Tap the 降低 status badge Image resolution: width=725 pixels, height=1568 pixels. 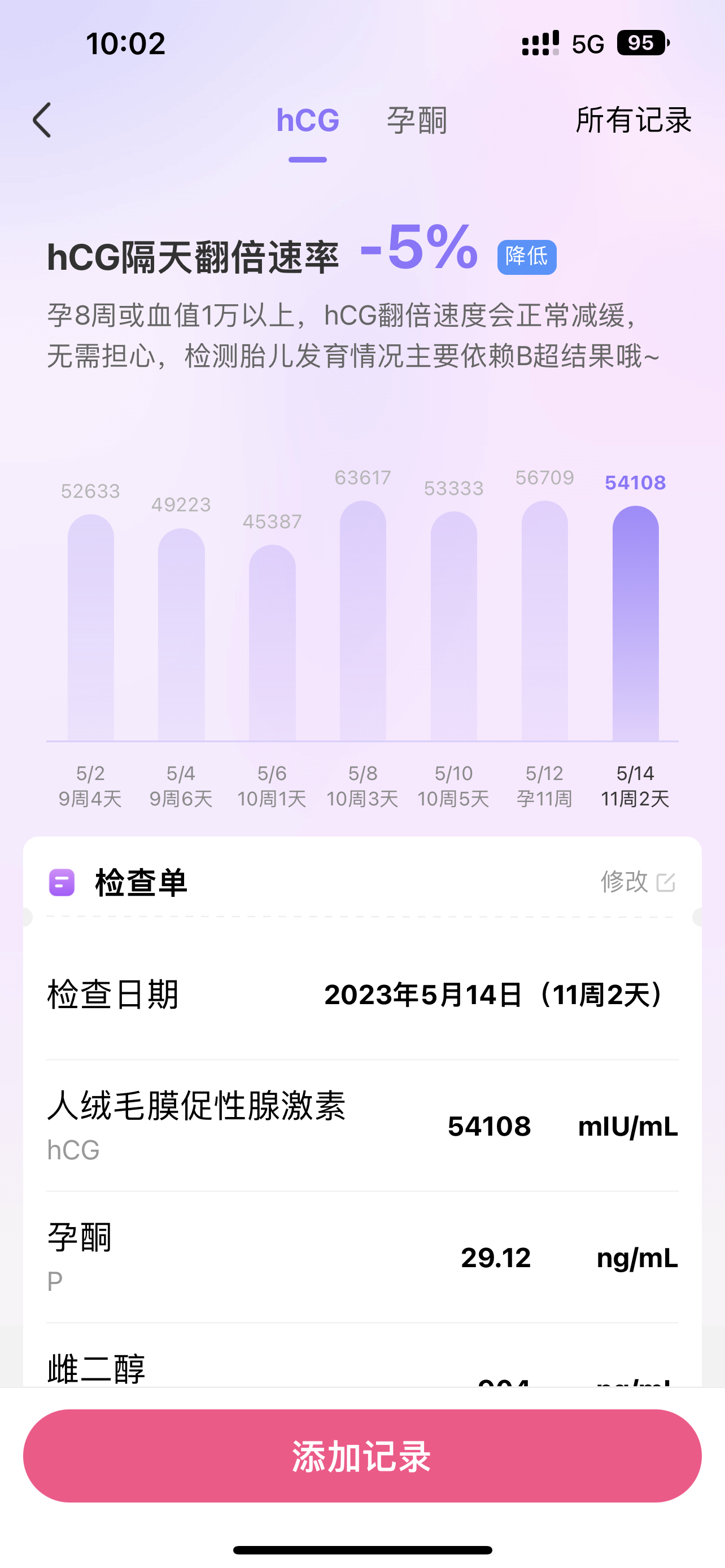coord(527,257)
